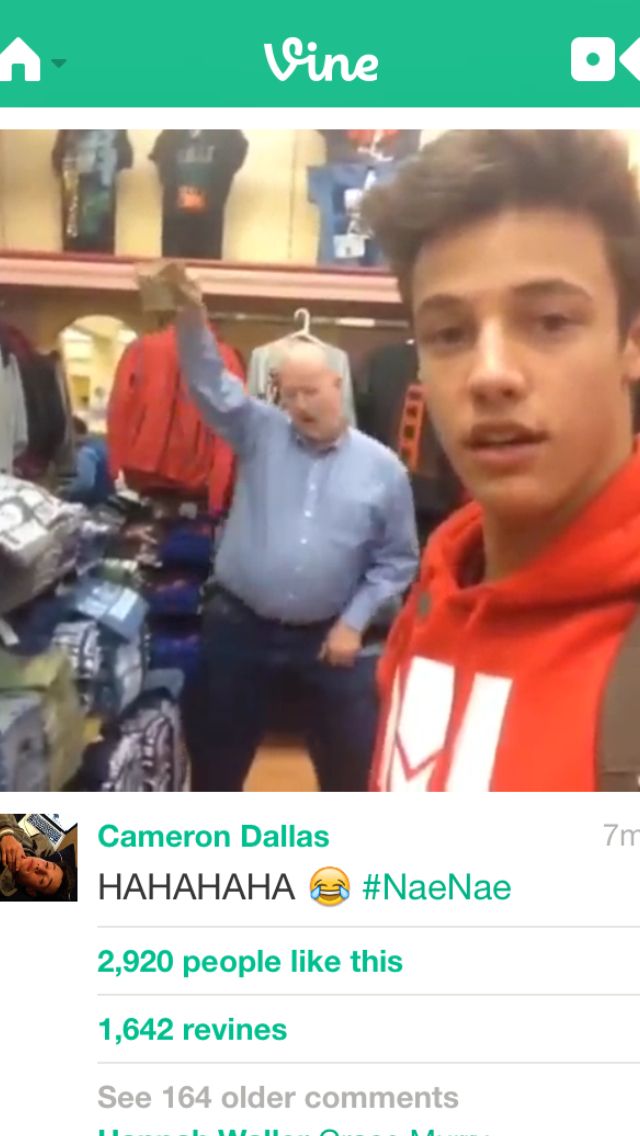Open the #NaeNae hashtag
Screen dimensions: 640x1136
pos(436,887)
